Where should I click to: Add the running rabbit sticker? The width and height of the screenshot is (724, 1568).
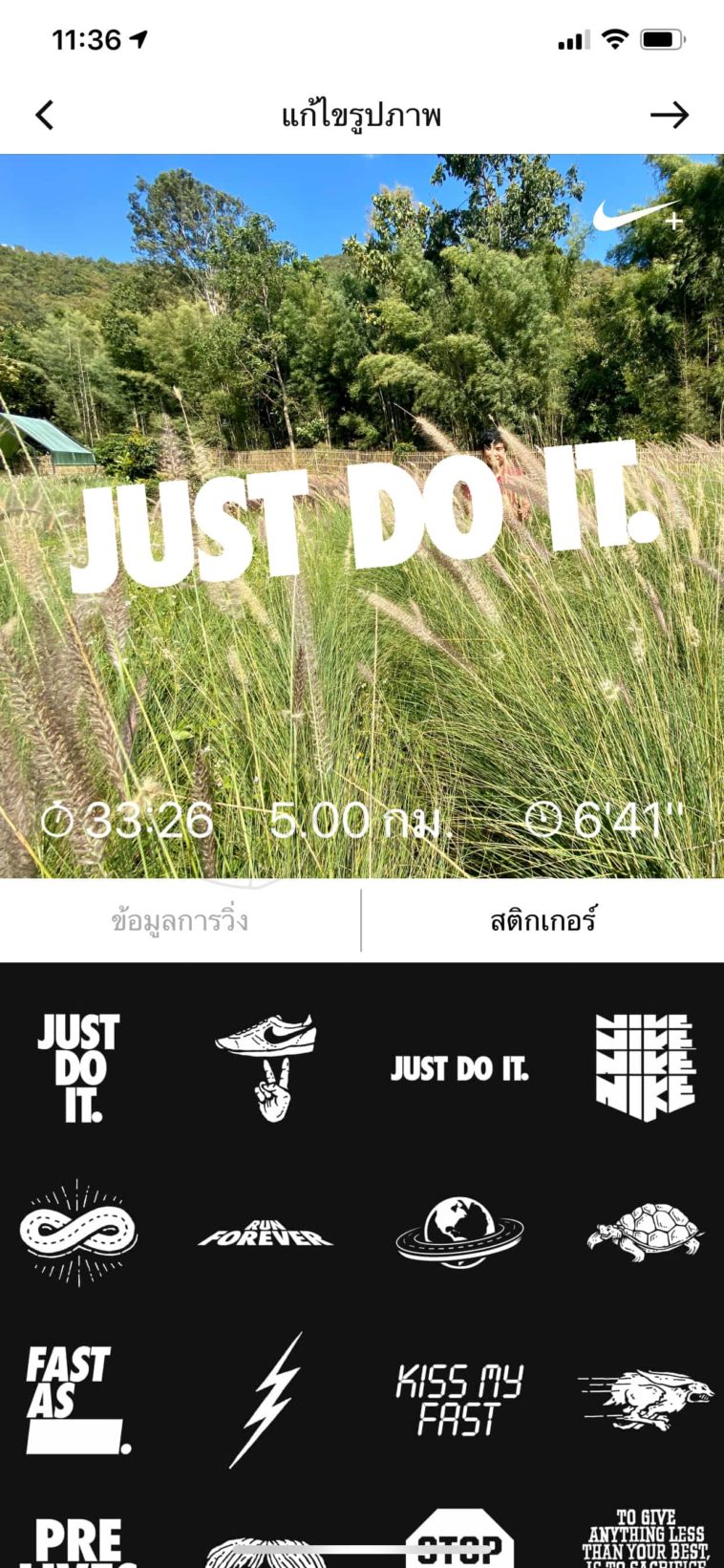click(645, 1399)
